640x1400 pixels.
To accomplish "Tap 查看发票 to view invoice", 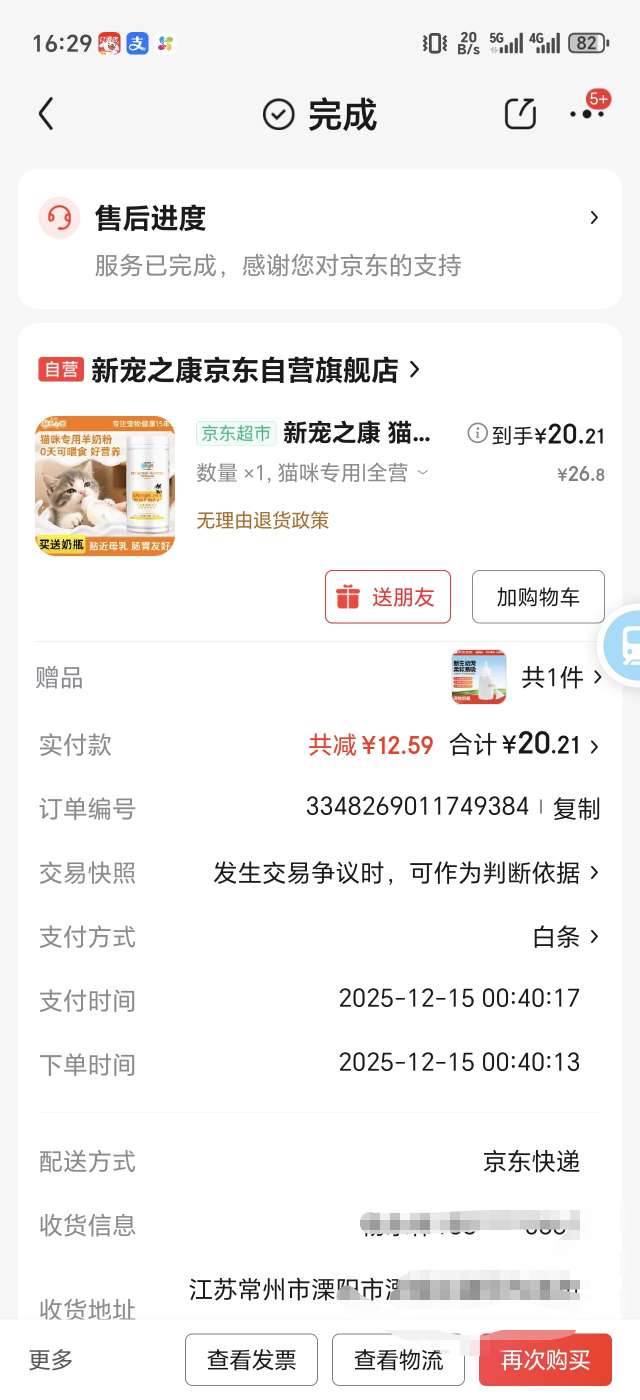I will 251,1360.
